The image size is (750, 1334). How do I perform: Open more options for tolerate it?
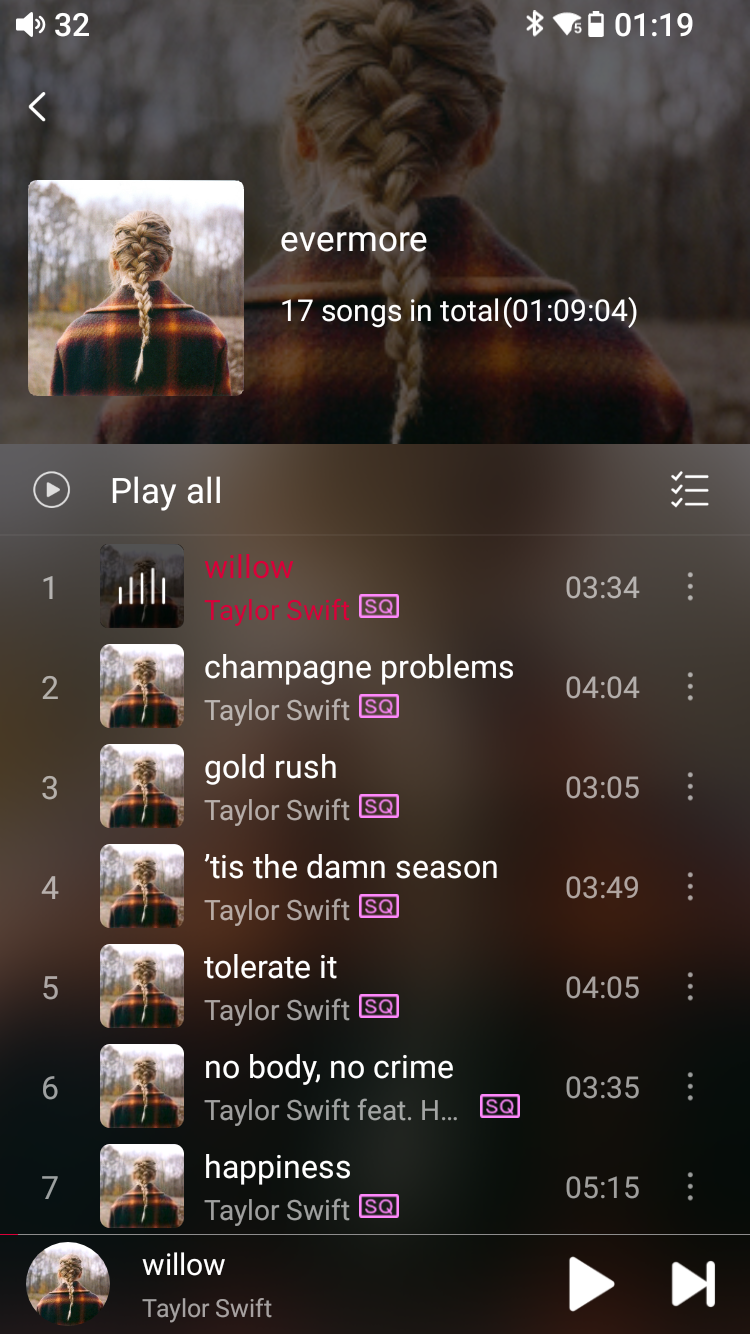(690, 987)
